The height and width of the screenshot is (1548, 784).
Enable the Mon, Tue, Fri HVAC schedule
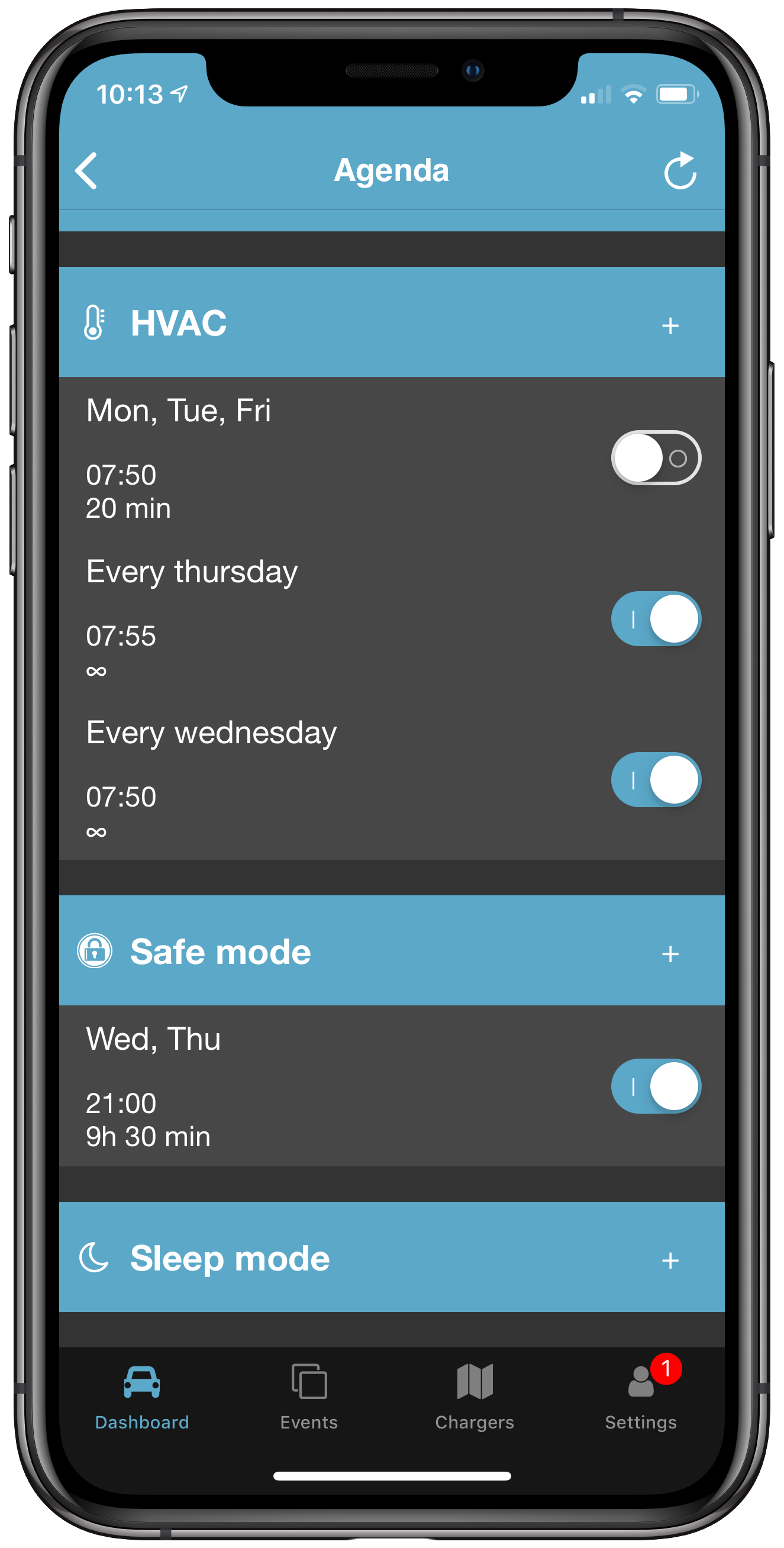656,458
